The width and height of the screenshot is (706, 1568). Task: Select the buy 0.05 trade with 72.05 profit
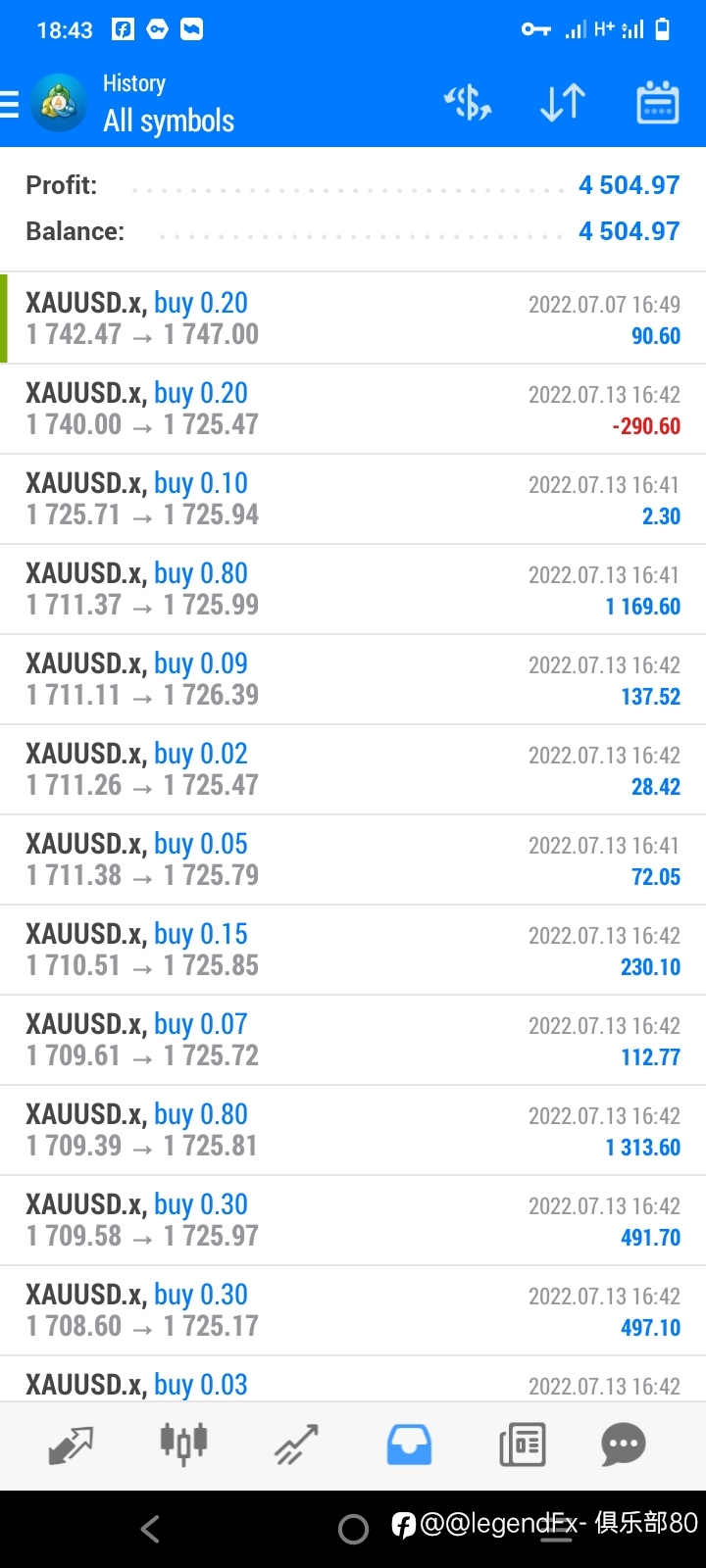coord(353,859)
